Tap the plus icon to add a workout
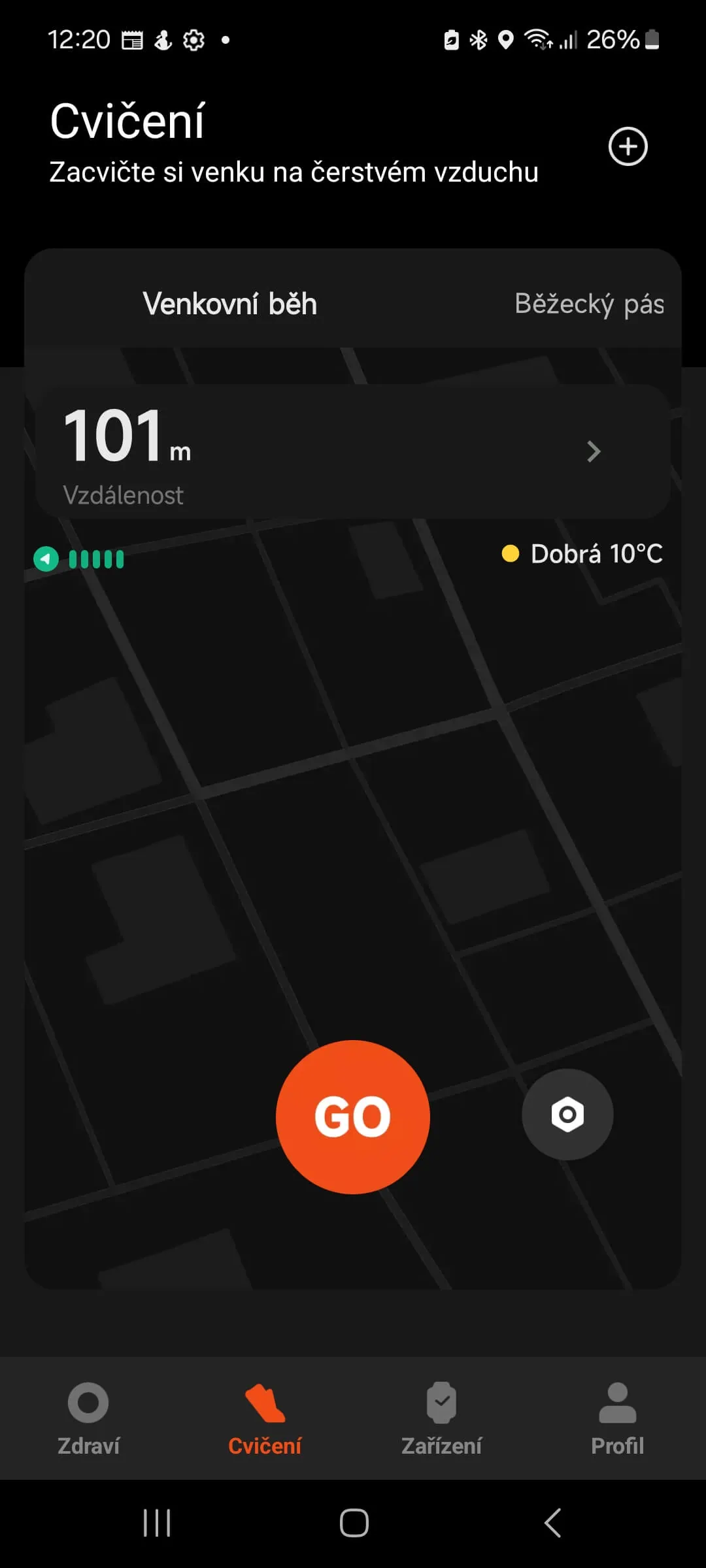 tap(628, 146)
